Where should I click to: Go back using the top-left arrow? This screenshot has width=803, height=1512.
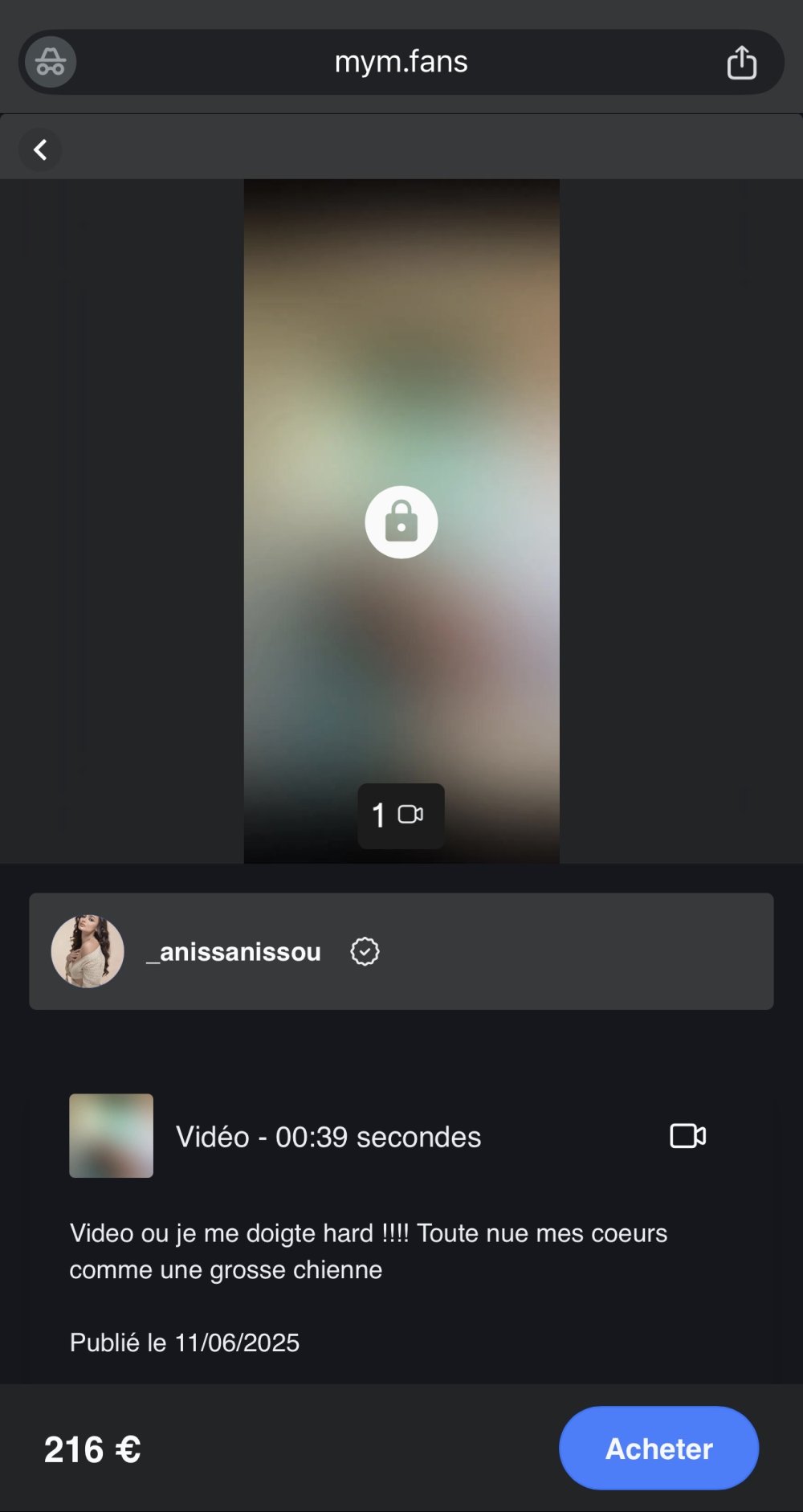click(40, 149)
